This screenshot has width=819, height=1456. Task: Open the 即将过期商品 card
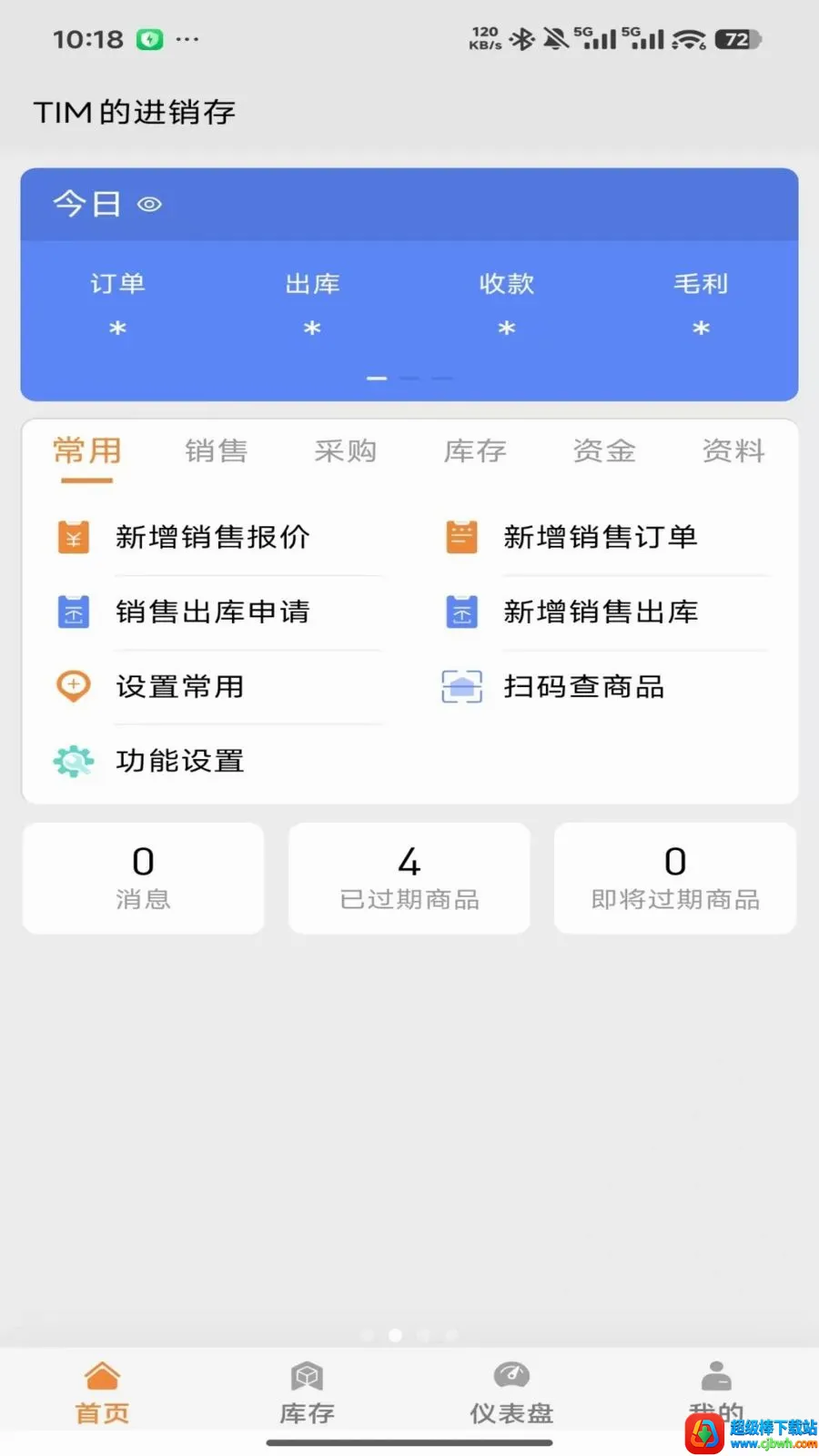pyautogui.click(x=675, y=878)
